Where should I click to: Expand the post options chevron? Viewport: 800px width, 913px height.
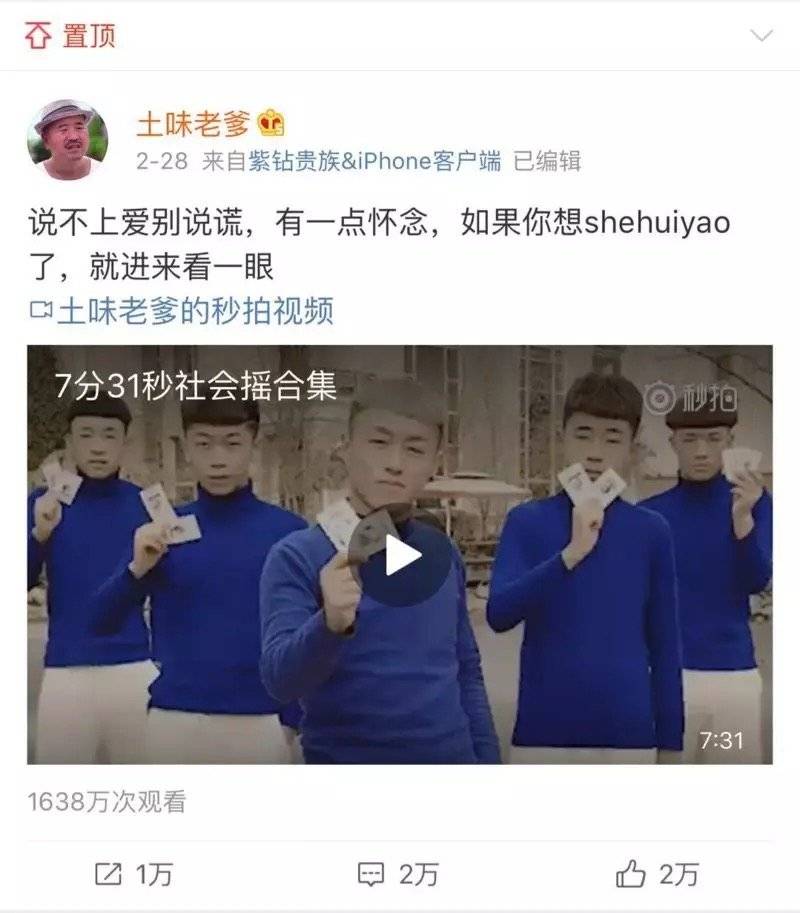point(762,36)
